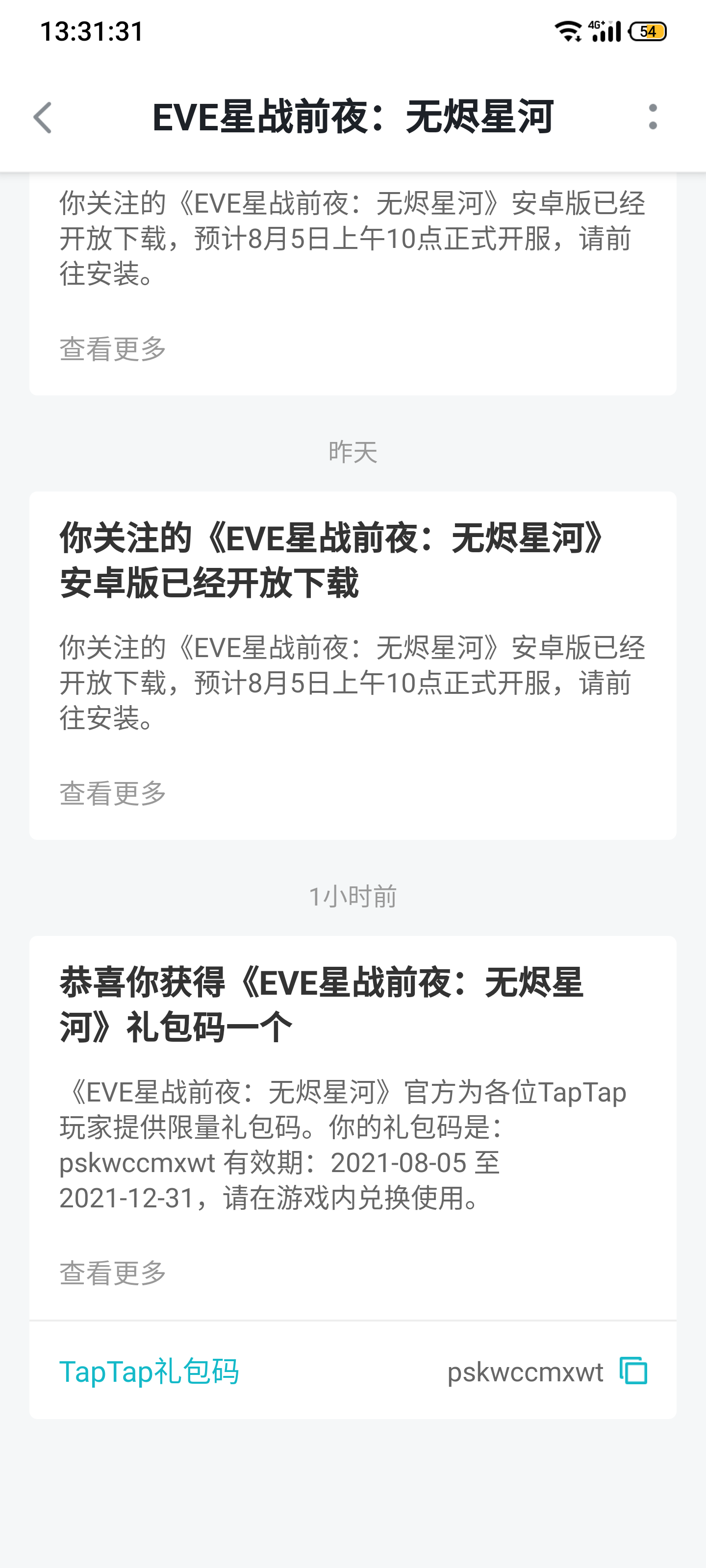706x1568 pixels.
Task: Open the TapTap礼包码 link
Action: pyautogui.click(x=149, y=1371)
